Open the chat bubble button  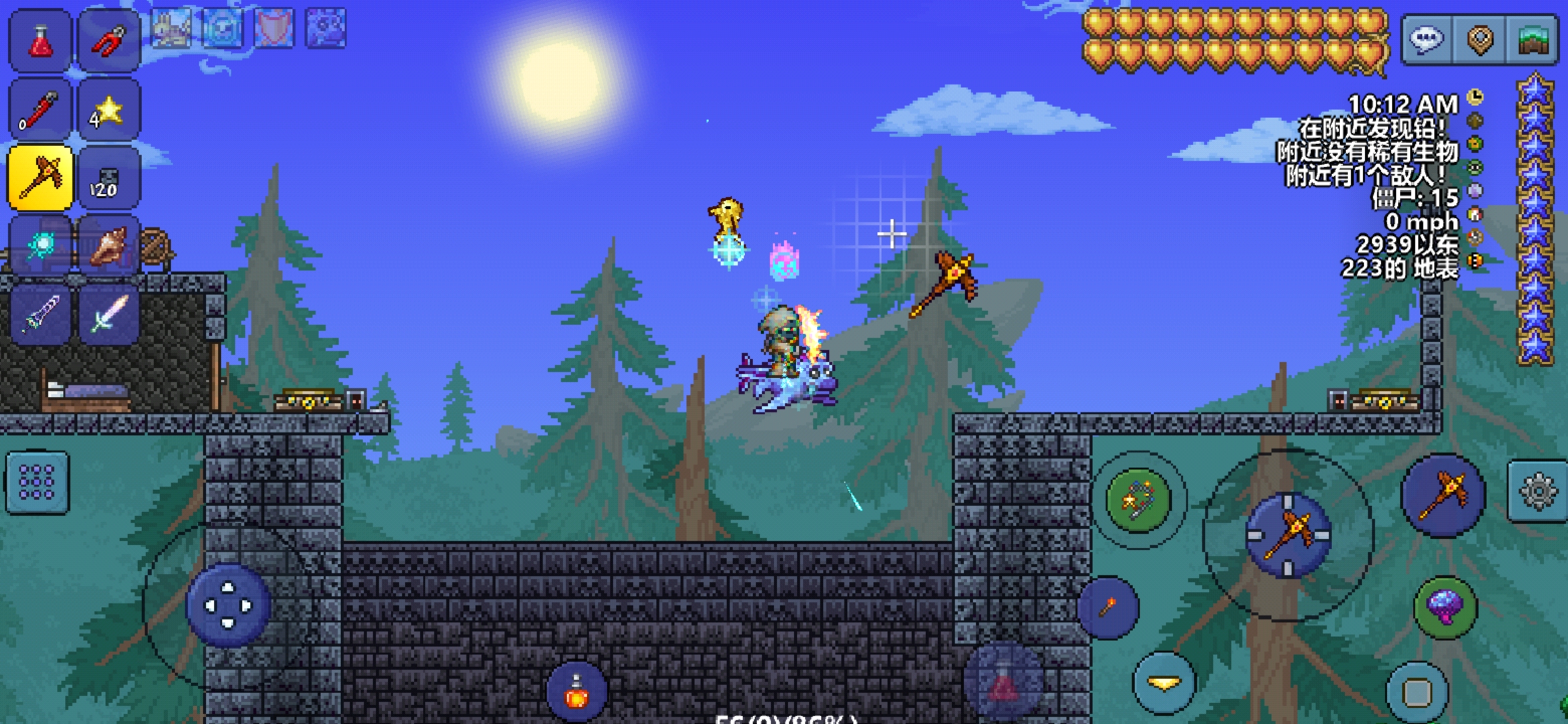1427,39
